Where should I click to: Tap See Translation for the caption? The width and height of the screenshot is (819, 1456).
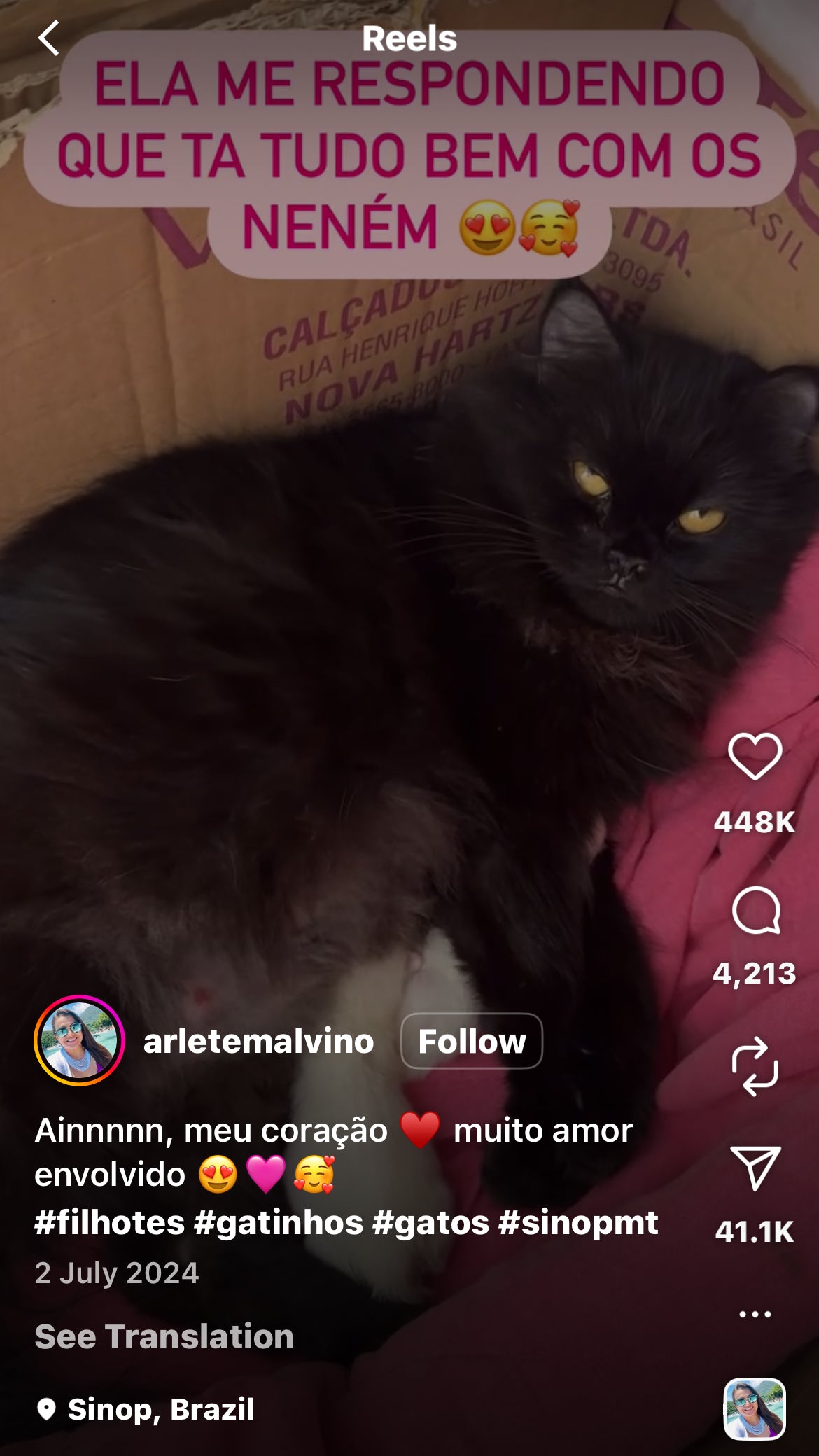click(164, 1336)
